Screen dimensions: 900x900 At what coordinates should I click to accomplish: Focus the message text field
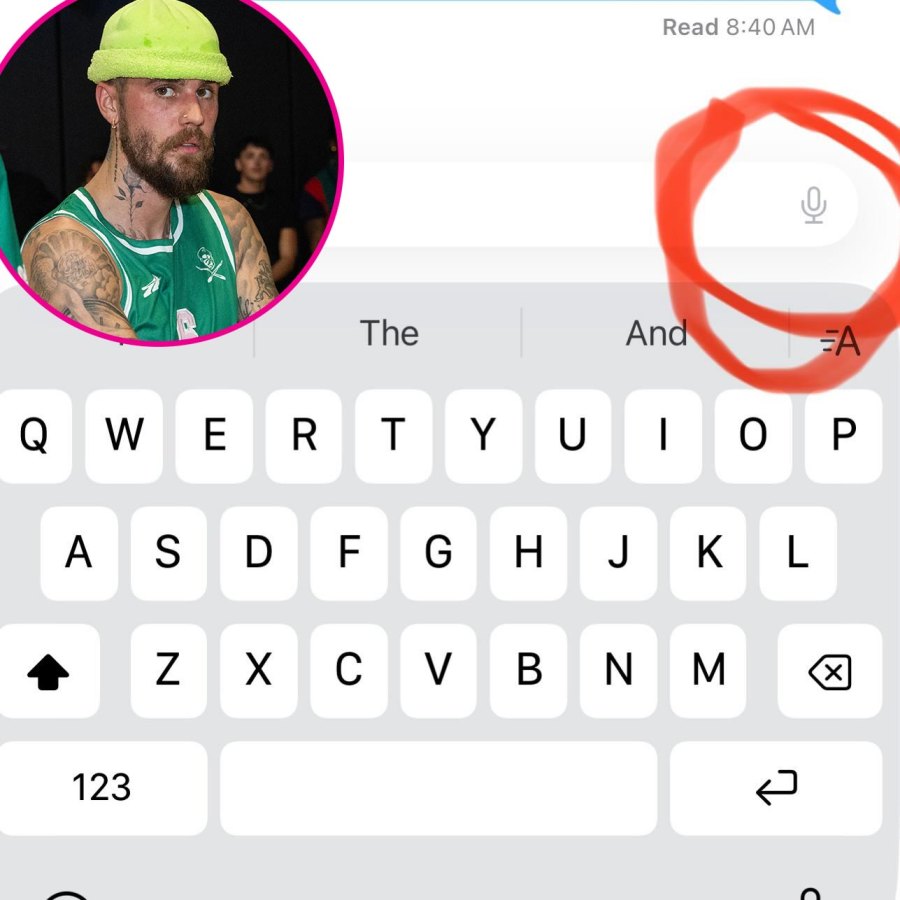click(560, 205)
